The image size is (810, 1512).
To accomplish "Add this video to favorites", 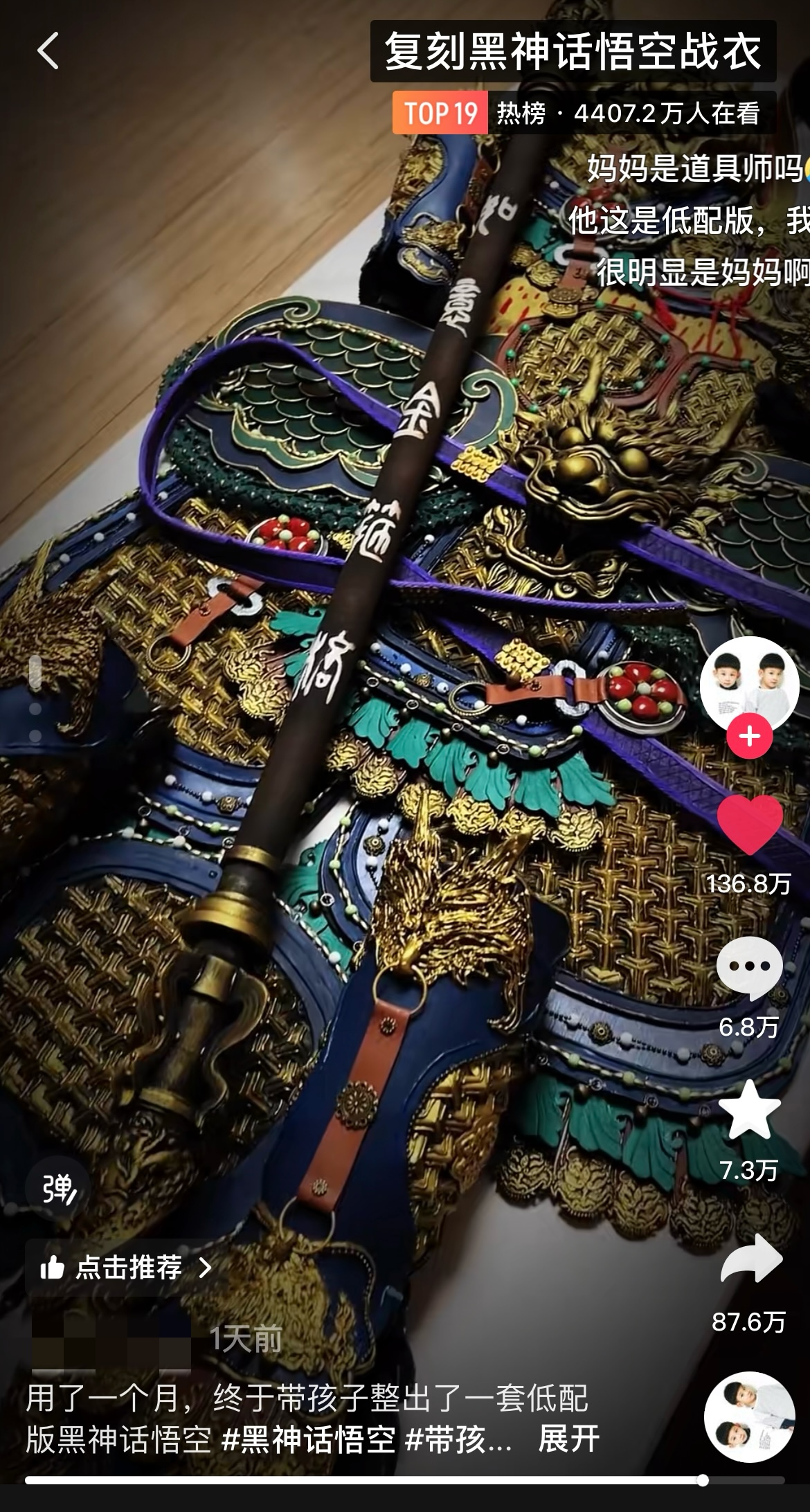I will [749, 1110].
